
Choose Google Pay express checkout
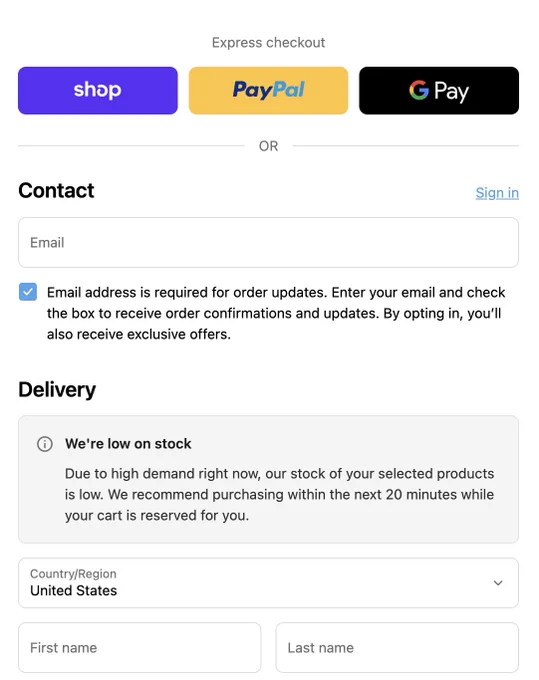(439, 90)
